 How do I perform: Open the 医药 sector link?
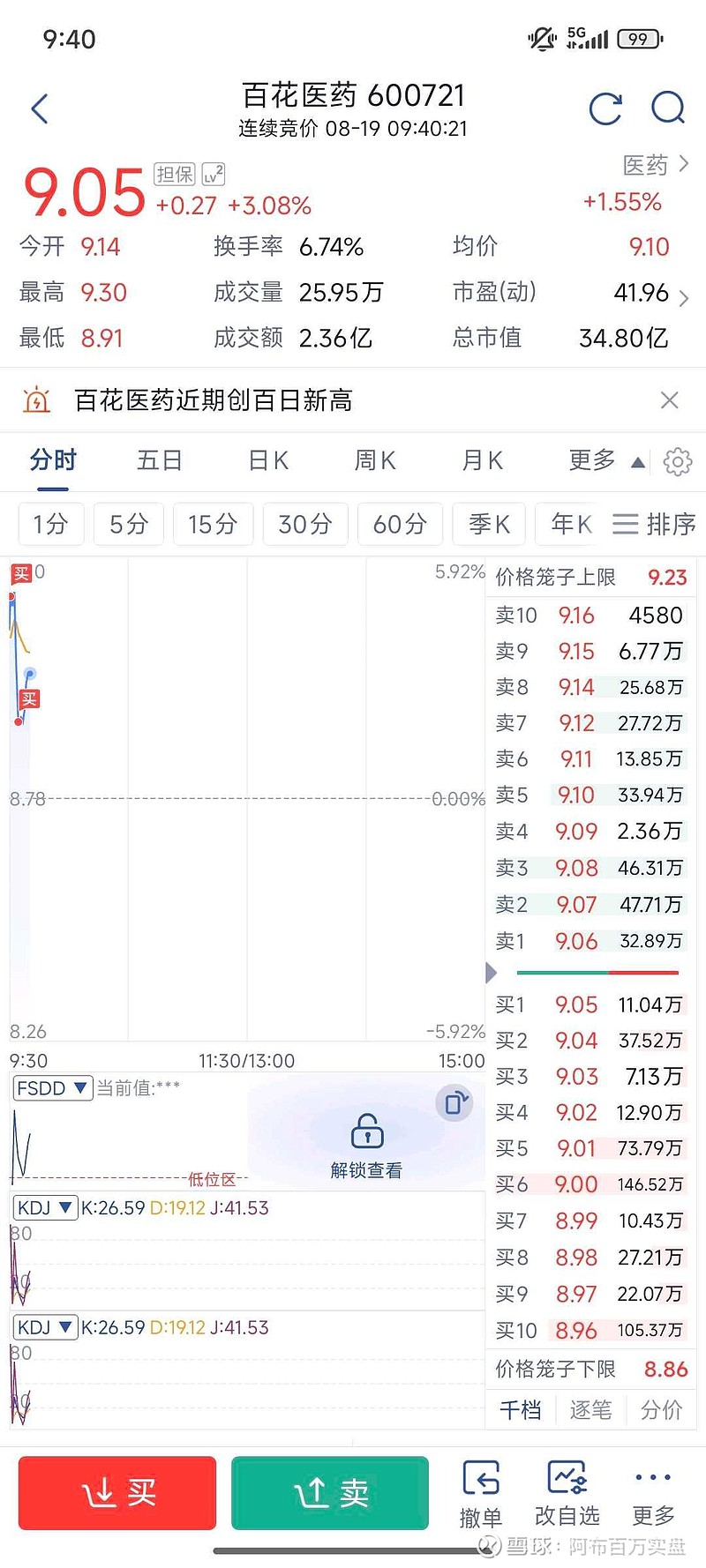tap(655, 165)
